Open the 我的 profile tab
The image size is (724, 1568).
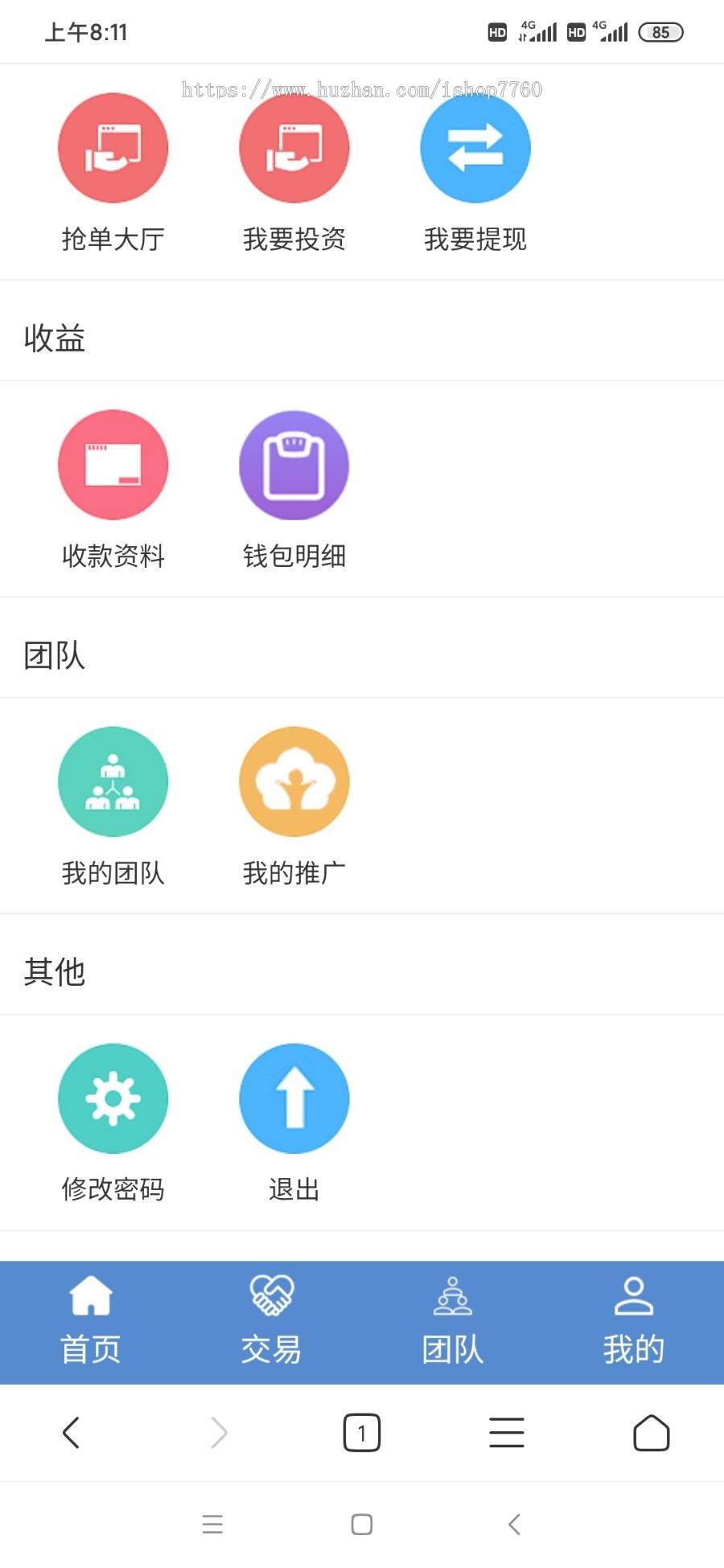(x=633, y=1319)
